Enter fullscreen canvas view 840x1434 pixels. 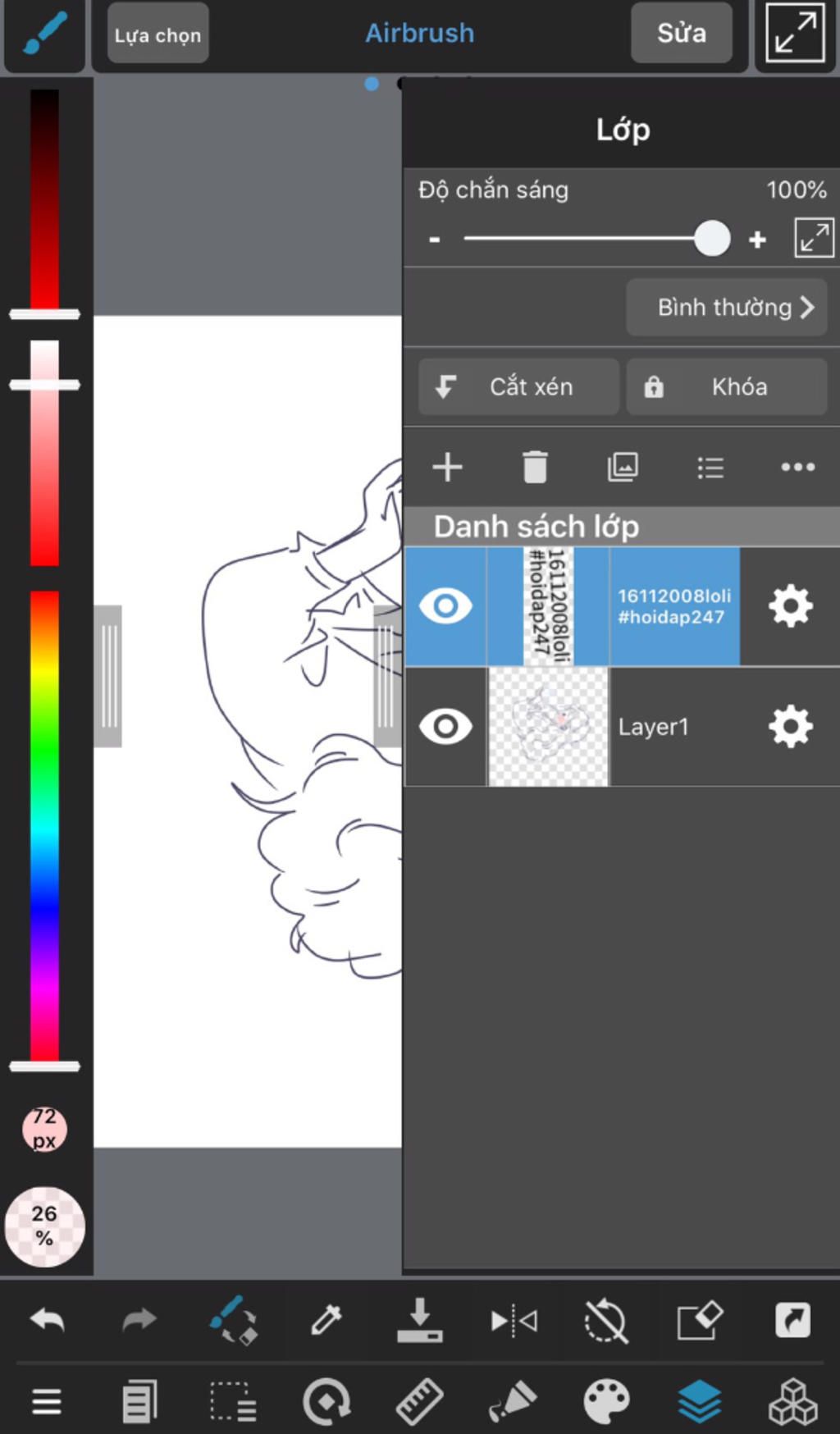(x=794, y=34)
